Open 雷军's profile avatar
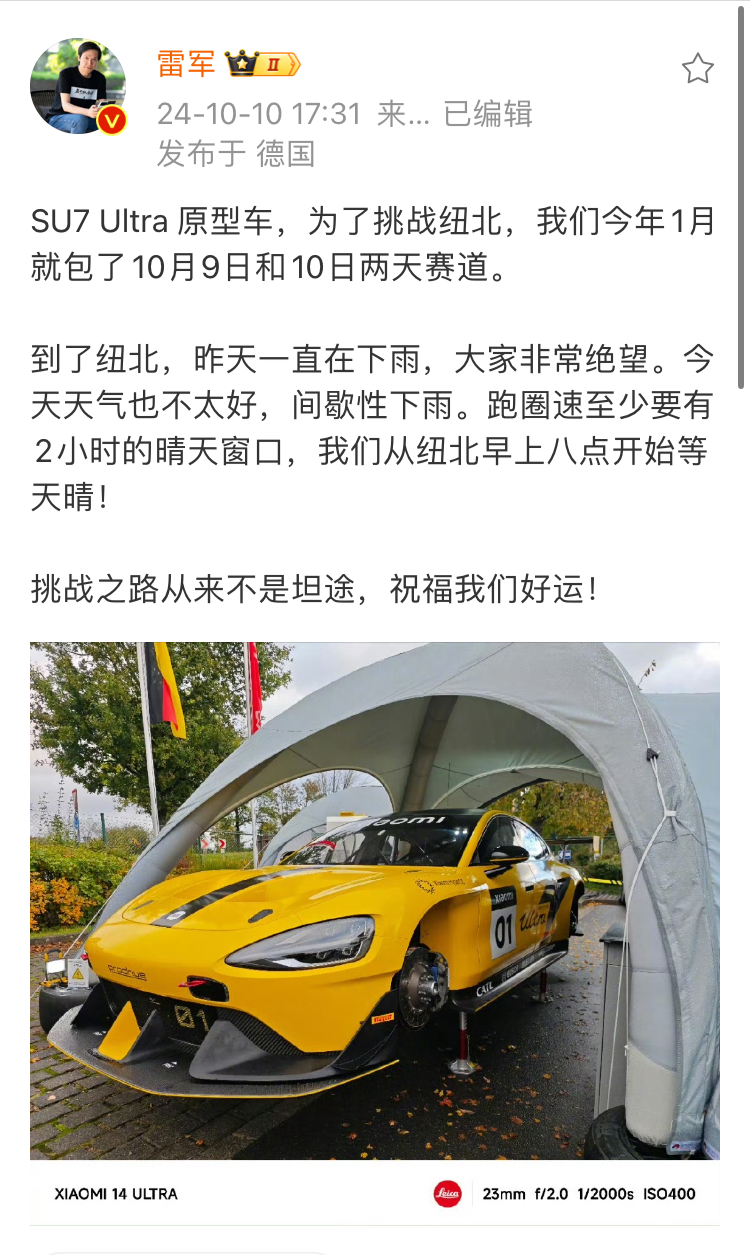 [78, 87]
